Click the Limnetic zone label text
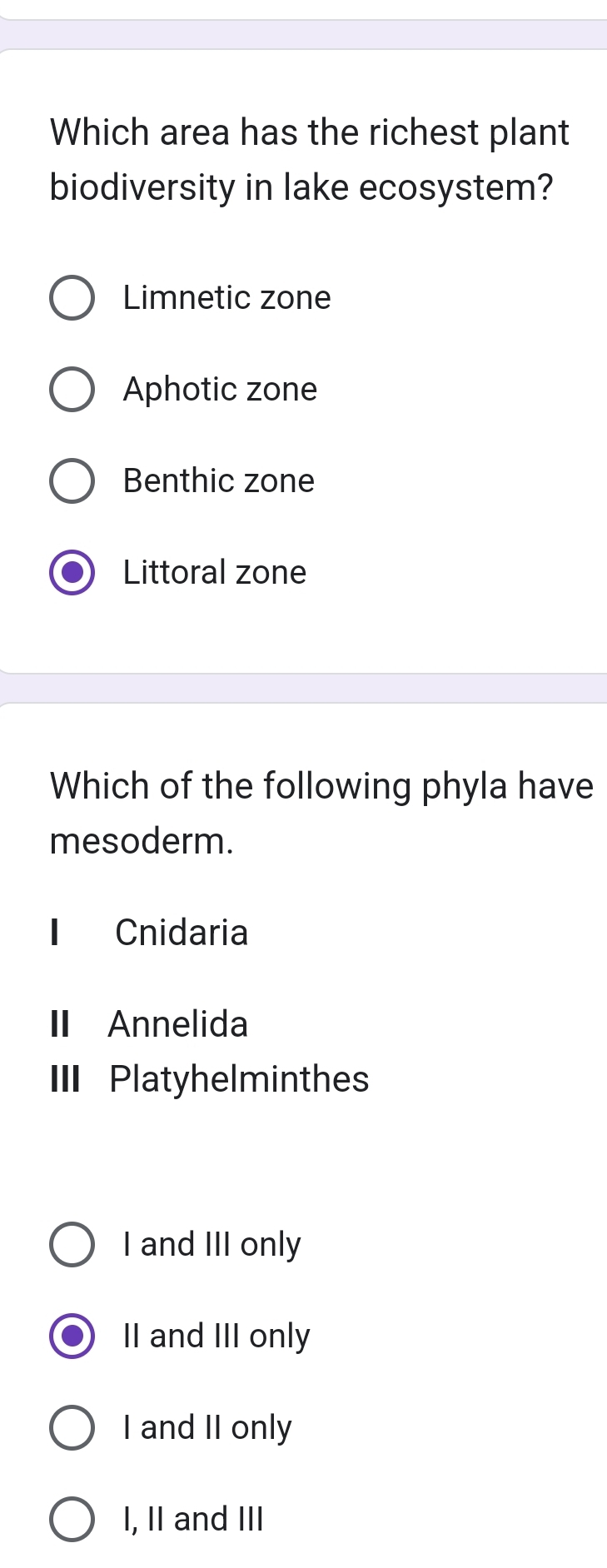The image size is (607, 1568). pyautogui.click(x=226, y=298)
